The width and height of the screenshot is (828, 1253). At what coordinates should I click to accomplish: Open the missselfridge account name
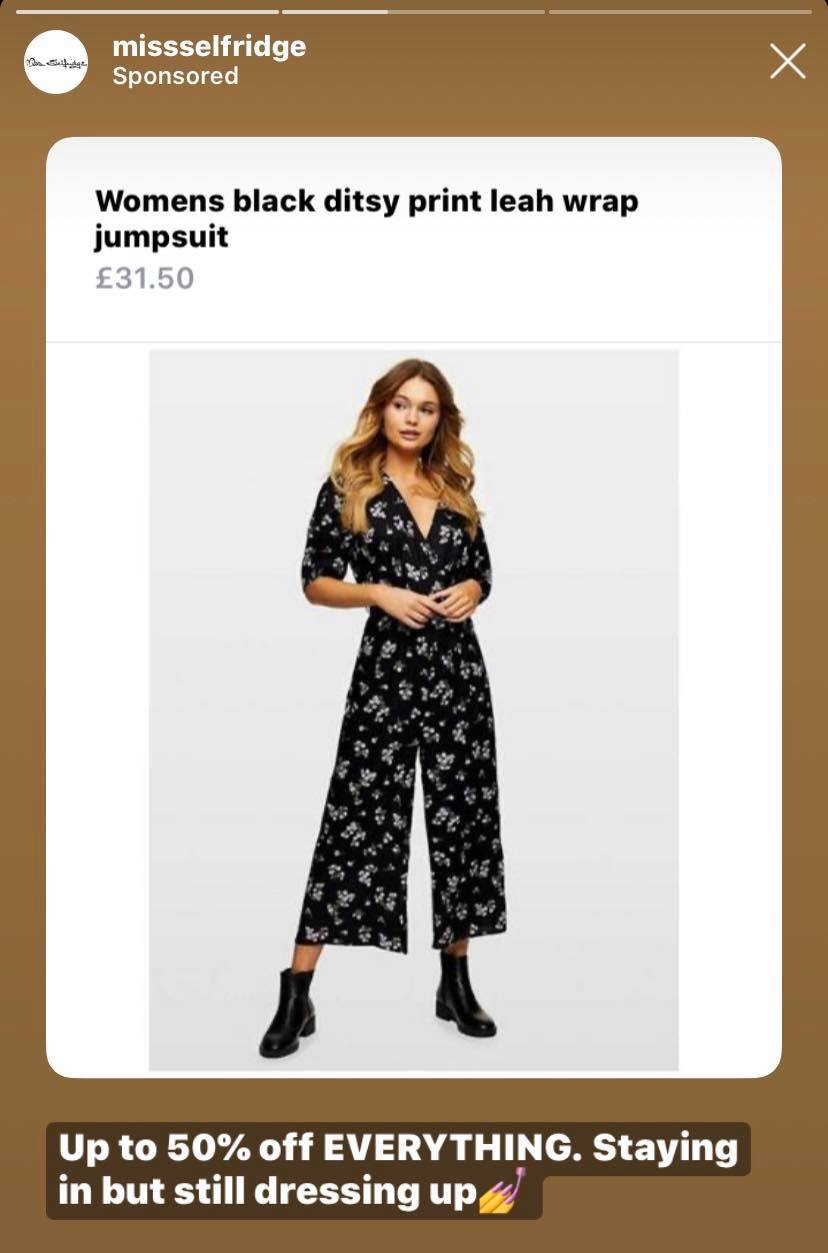209,47
